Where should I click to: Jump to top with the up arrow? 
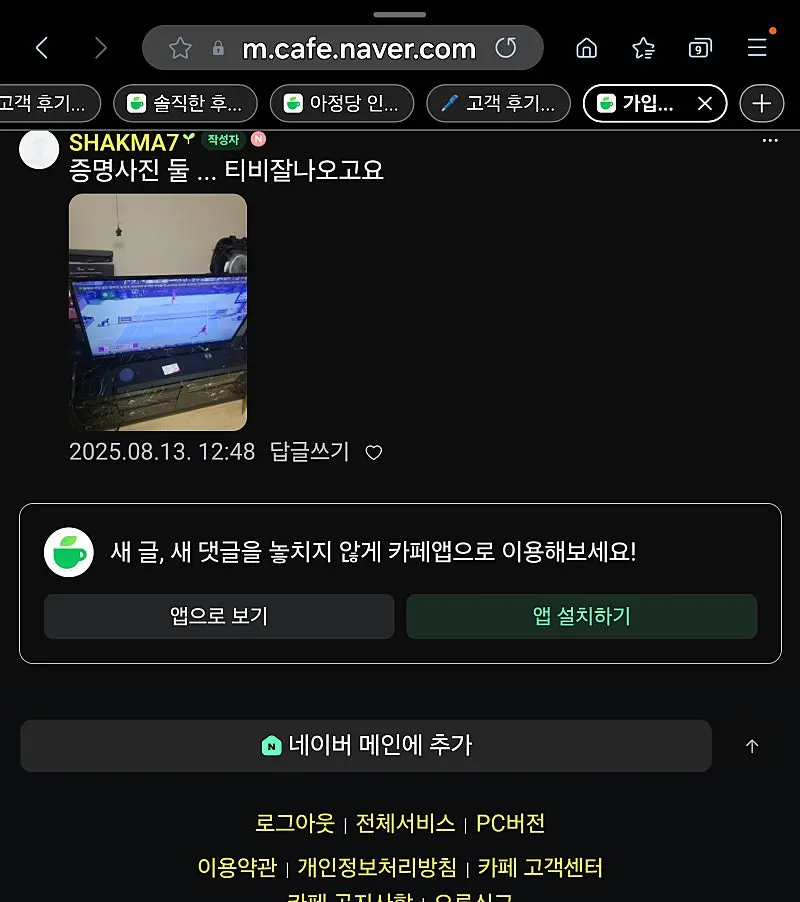pos(752,746)
